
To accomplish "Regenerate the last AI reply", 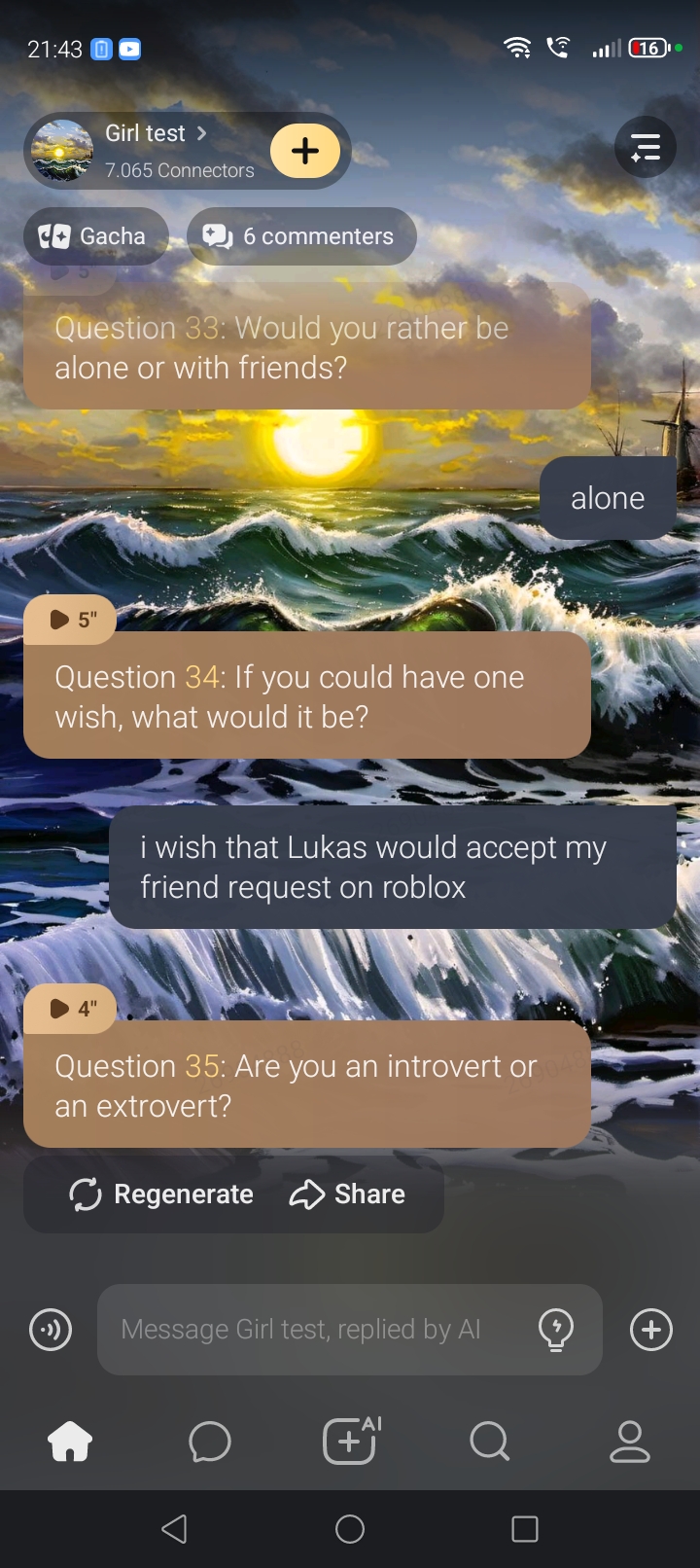I will pos(161,1194).
